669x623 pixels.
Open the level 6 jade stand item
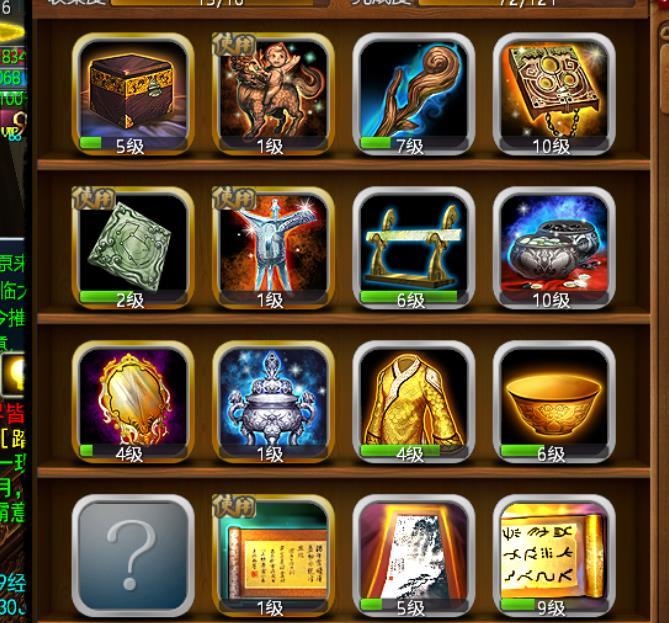(x=412, y=246)
